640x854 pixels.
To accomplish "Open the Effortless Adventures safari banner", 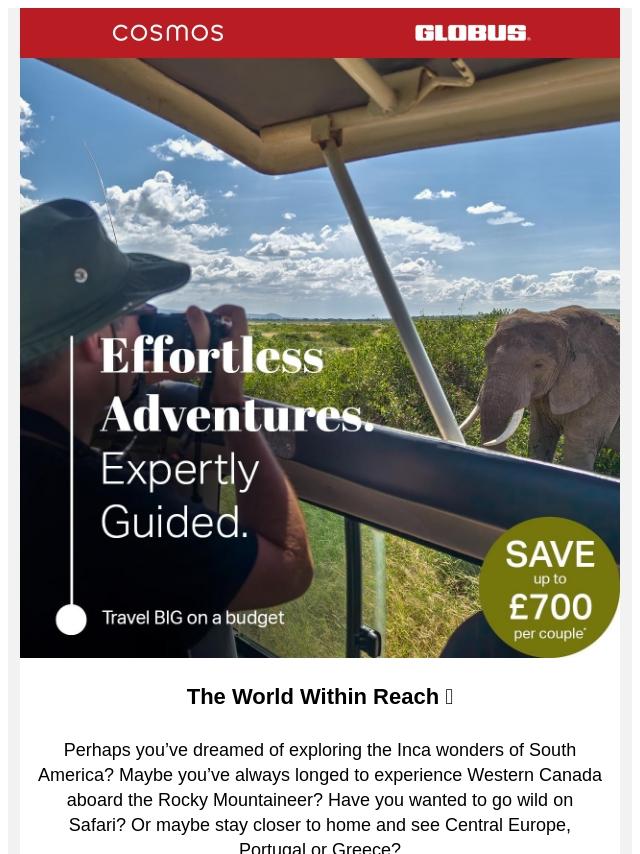I will 320,358.
